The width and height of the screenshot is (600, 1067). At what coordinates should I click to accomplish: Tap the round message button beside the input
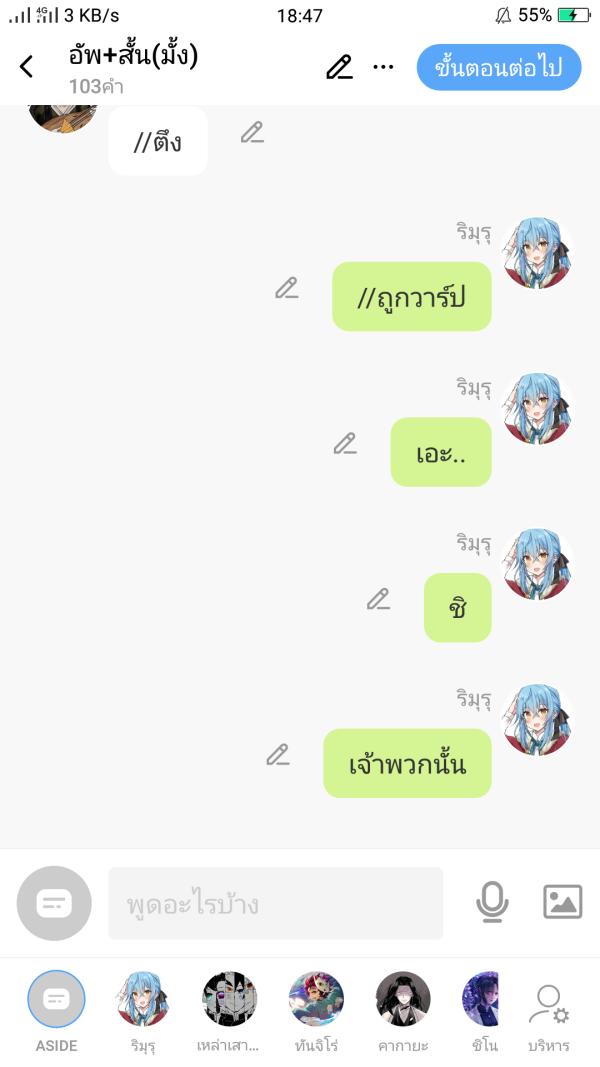pos(54,904)
